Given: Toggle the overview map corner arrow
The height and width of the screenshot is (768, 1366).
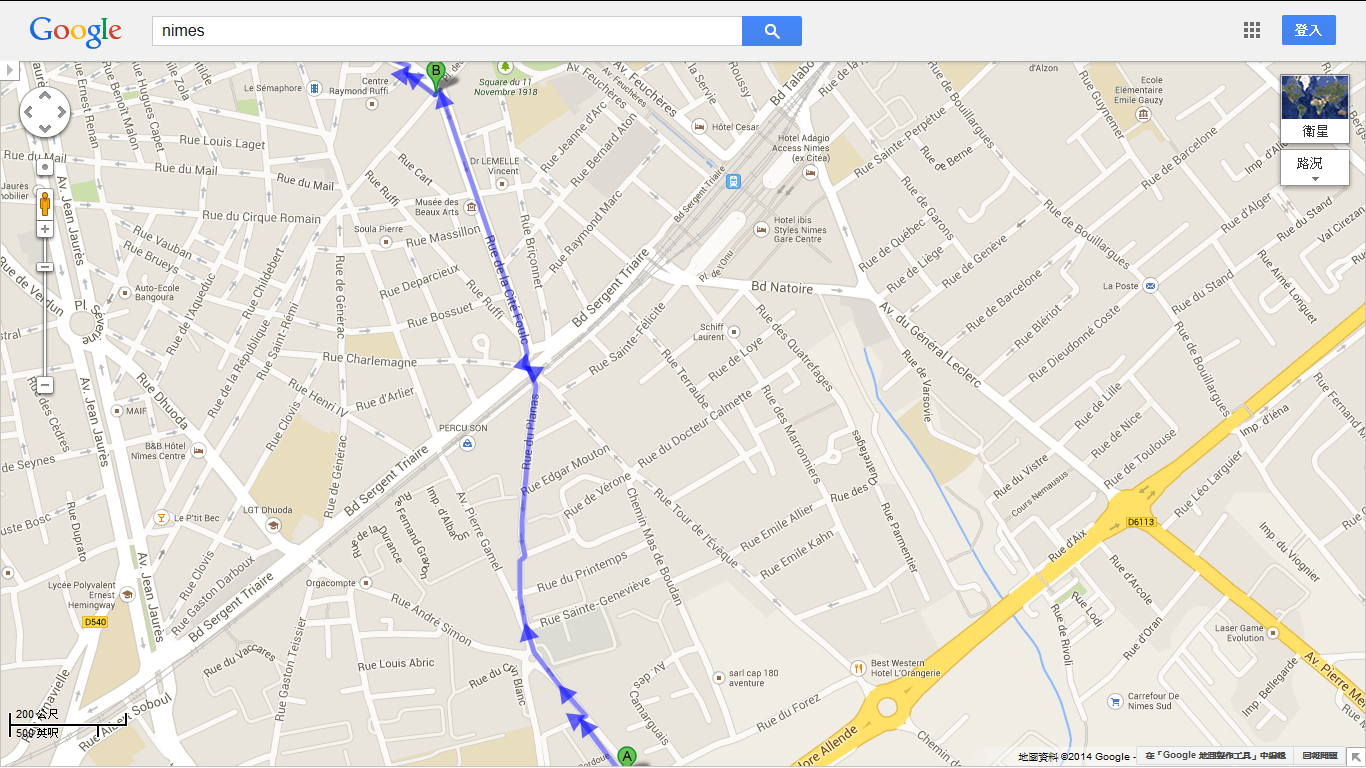Looking at the screenshot, I should pos(1355,757).
